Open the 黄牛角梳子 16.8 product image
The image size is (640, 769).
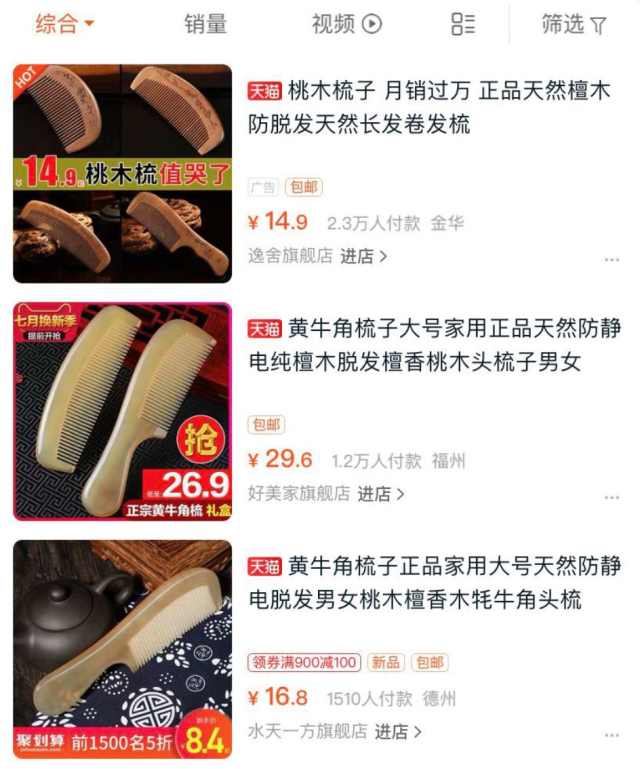coord(122,649)
